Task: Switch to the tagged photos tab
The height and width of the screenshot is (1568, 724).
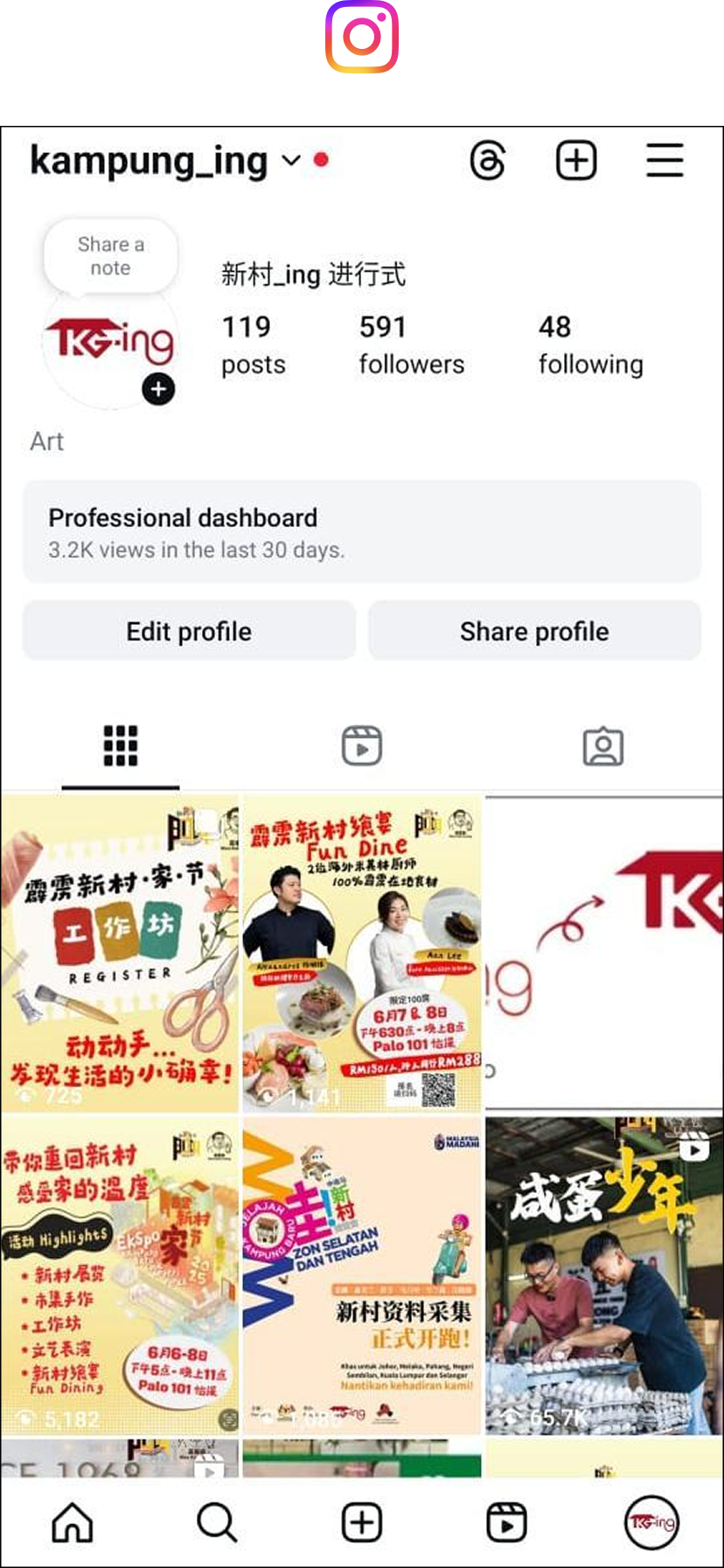Action: point(602,746)
